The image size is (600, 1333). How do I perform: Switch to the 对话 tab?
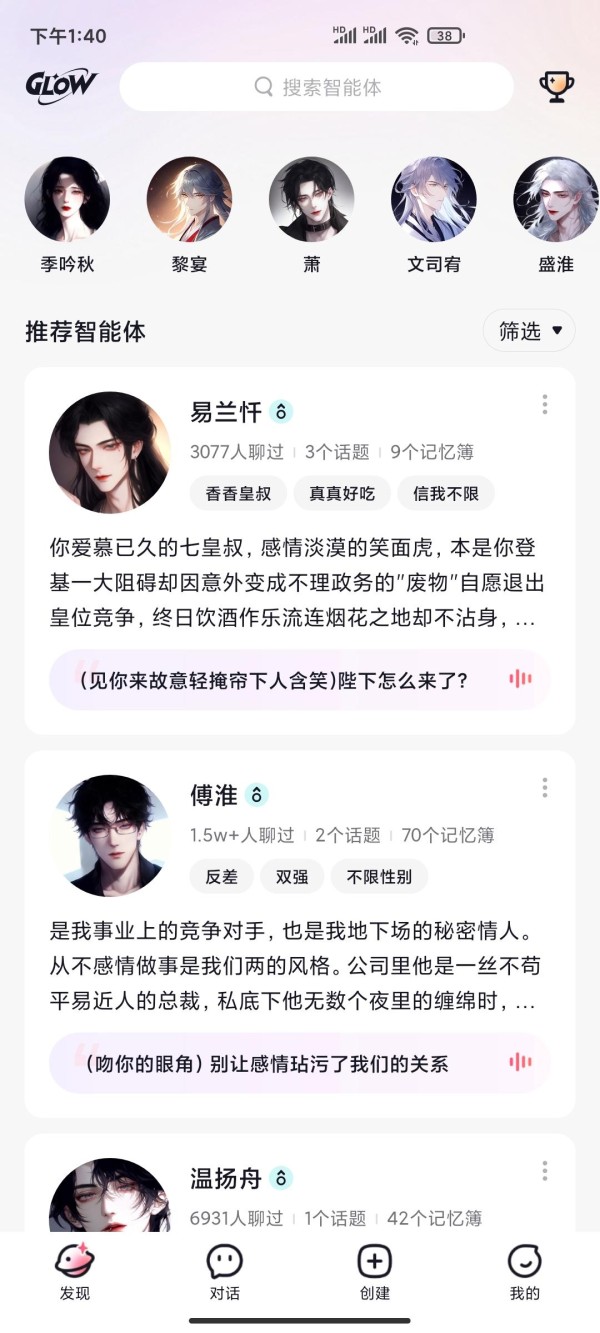coord(225,1272)
